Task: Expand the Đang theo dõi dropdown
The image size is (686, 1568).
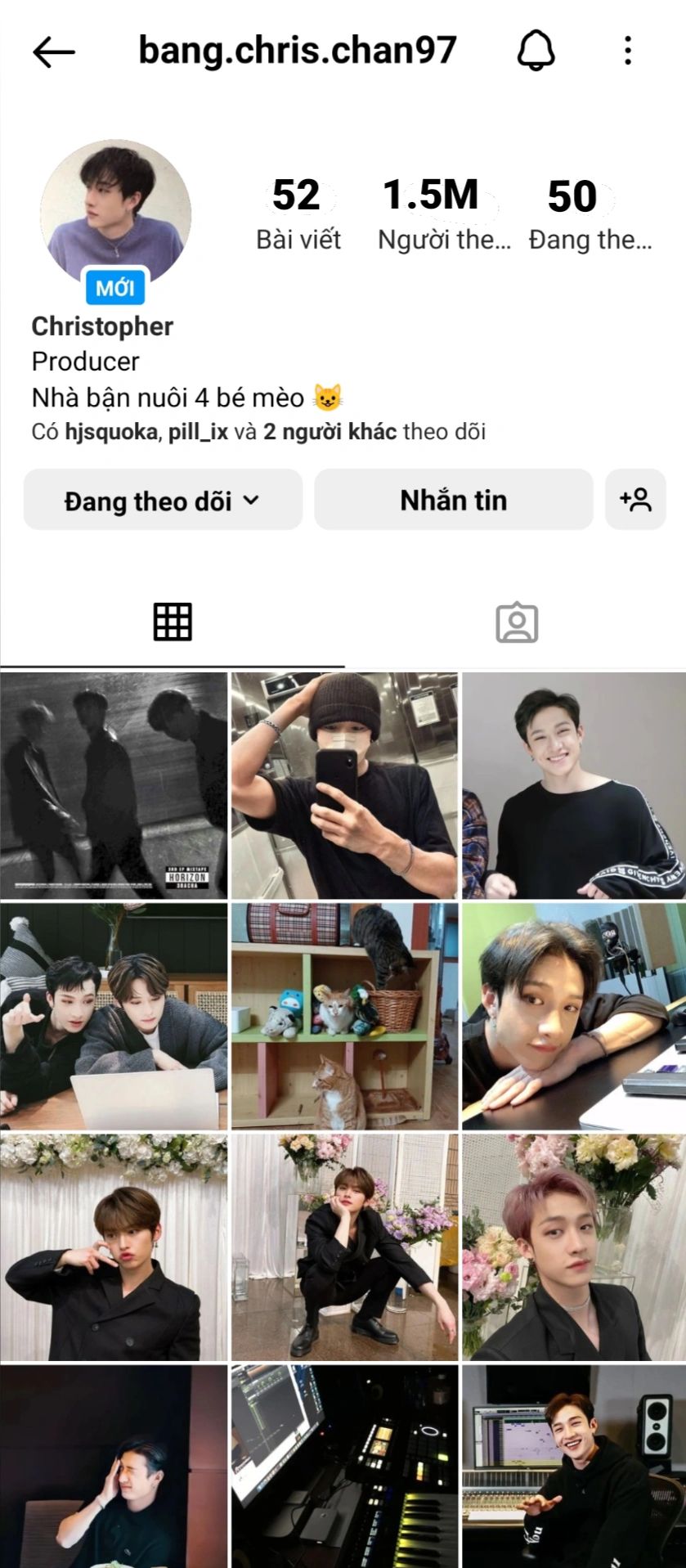Action: [x=163, y=500]
